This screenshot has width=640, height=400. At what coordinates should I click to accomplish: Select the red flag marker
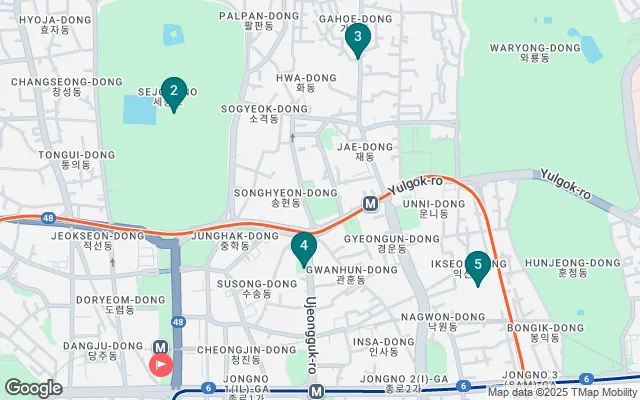click(160, 365)
